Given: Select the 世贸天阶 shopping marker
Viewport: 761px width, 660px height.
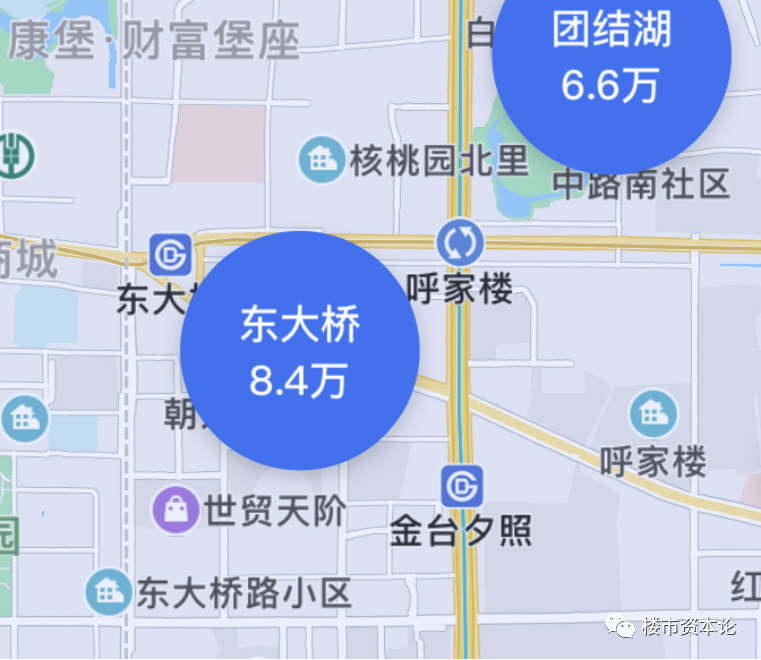Looking at the screenshot, I should pyautogui.click(x=176, y=511).
